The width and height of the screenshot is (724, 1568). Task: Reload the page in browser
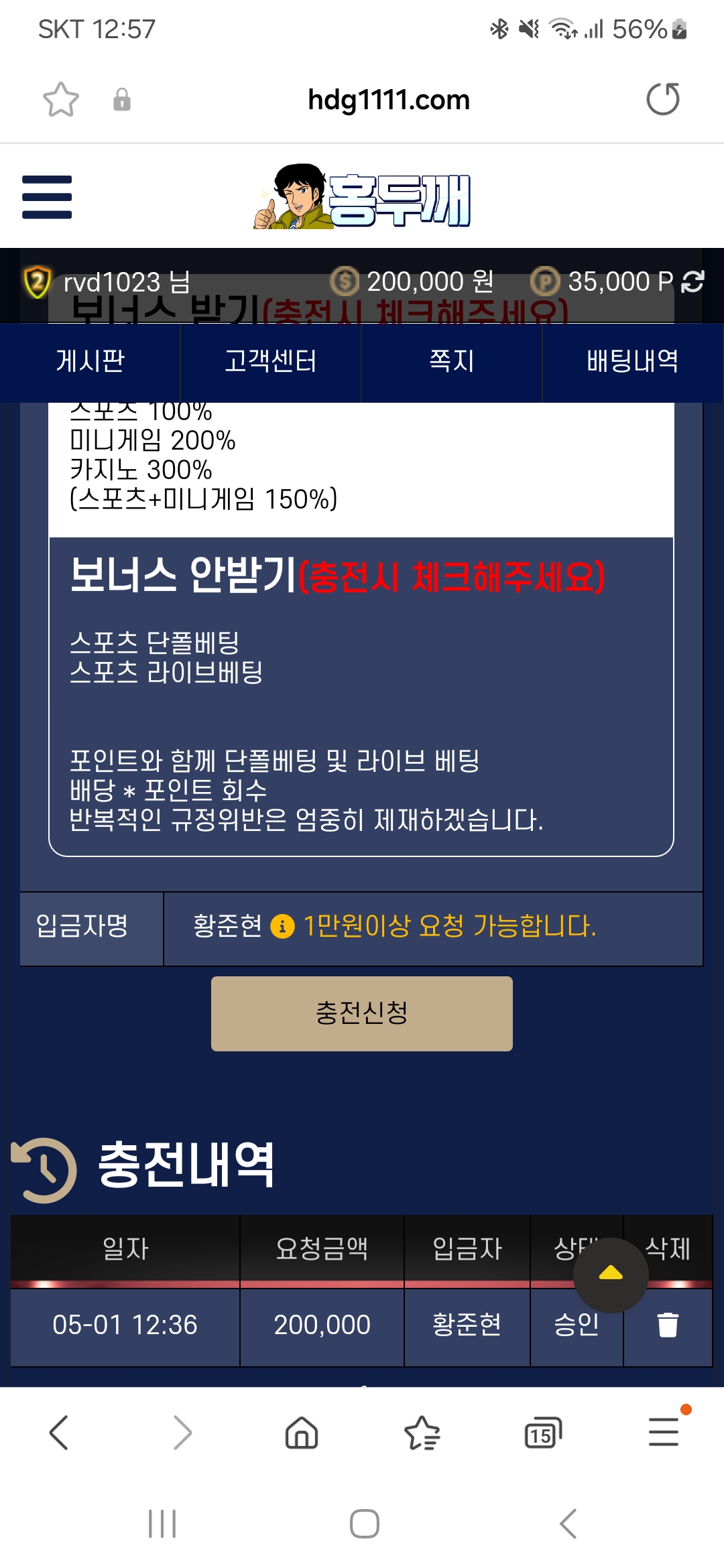662,99
